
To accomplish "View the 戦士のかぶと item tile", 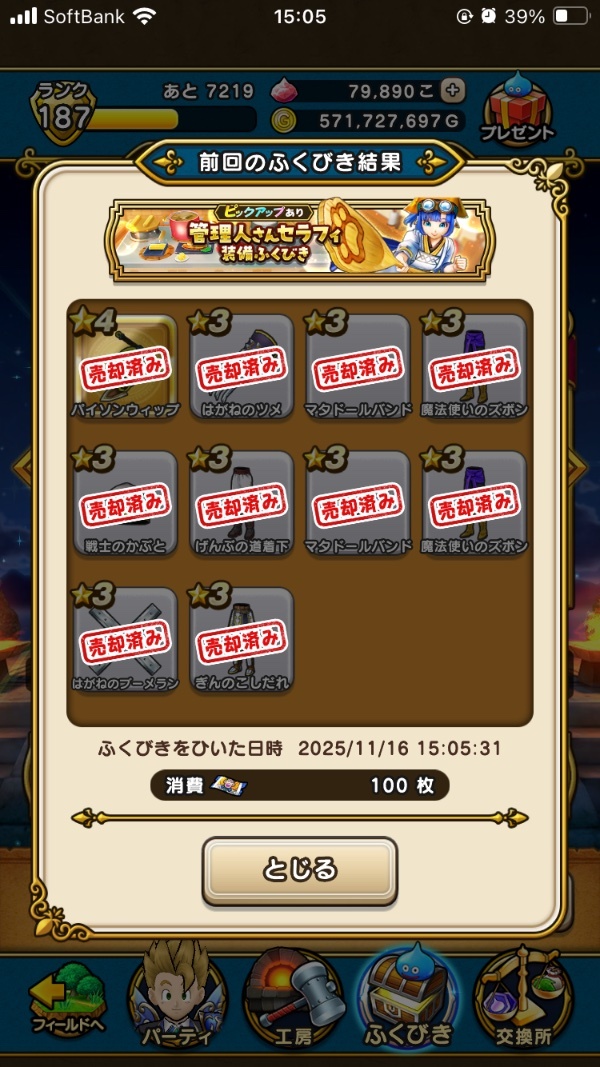I will (x=125, y=502).
